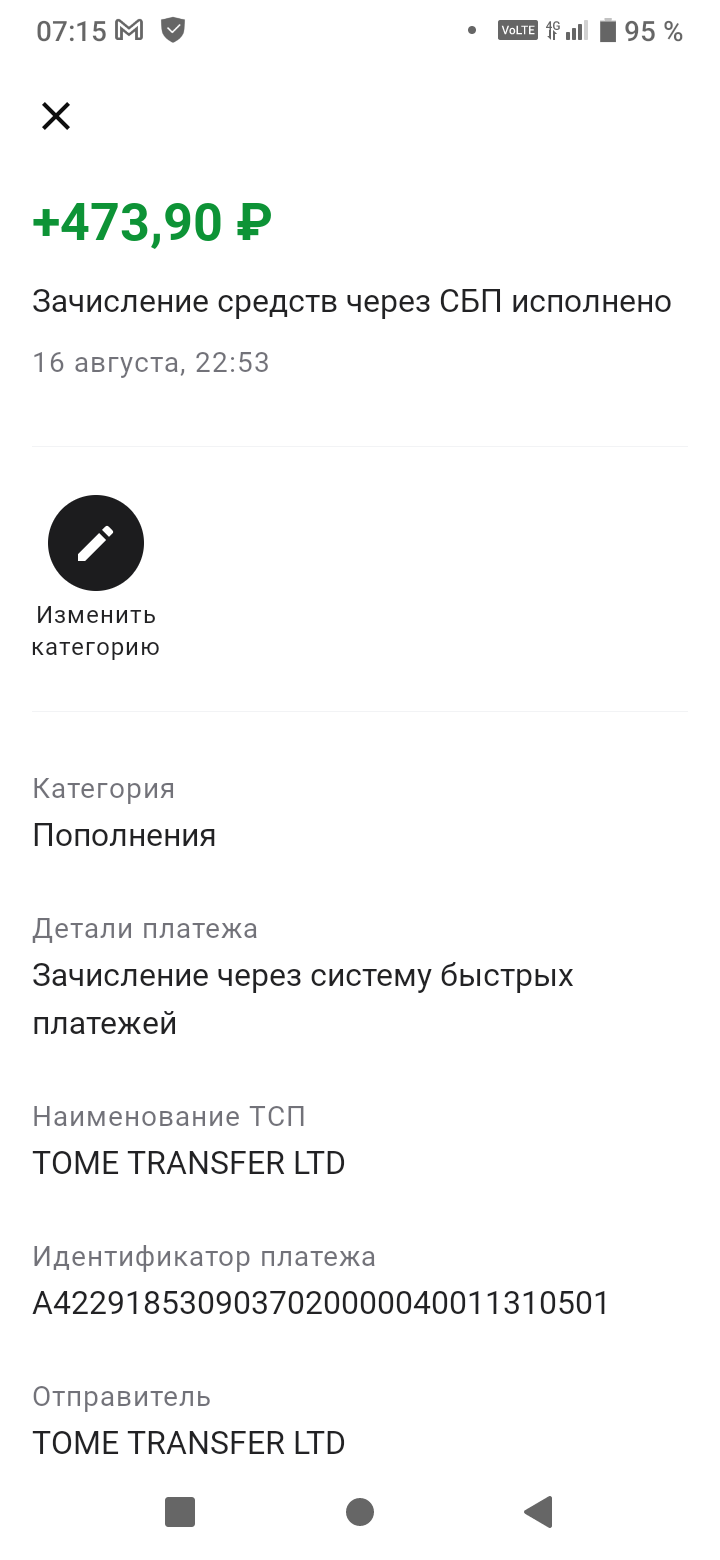
Task: Go back using the system back button
Action: (x=538, y=1512)
